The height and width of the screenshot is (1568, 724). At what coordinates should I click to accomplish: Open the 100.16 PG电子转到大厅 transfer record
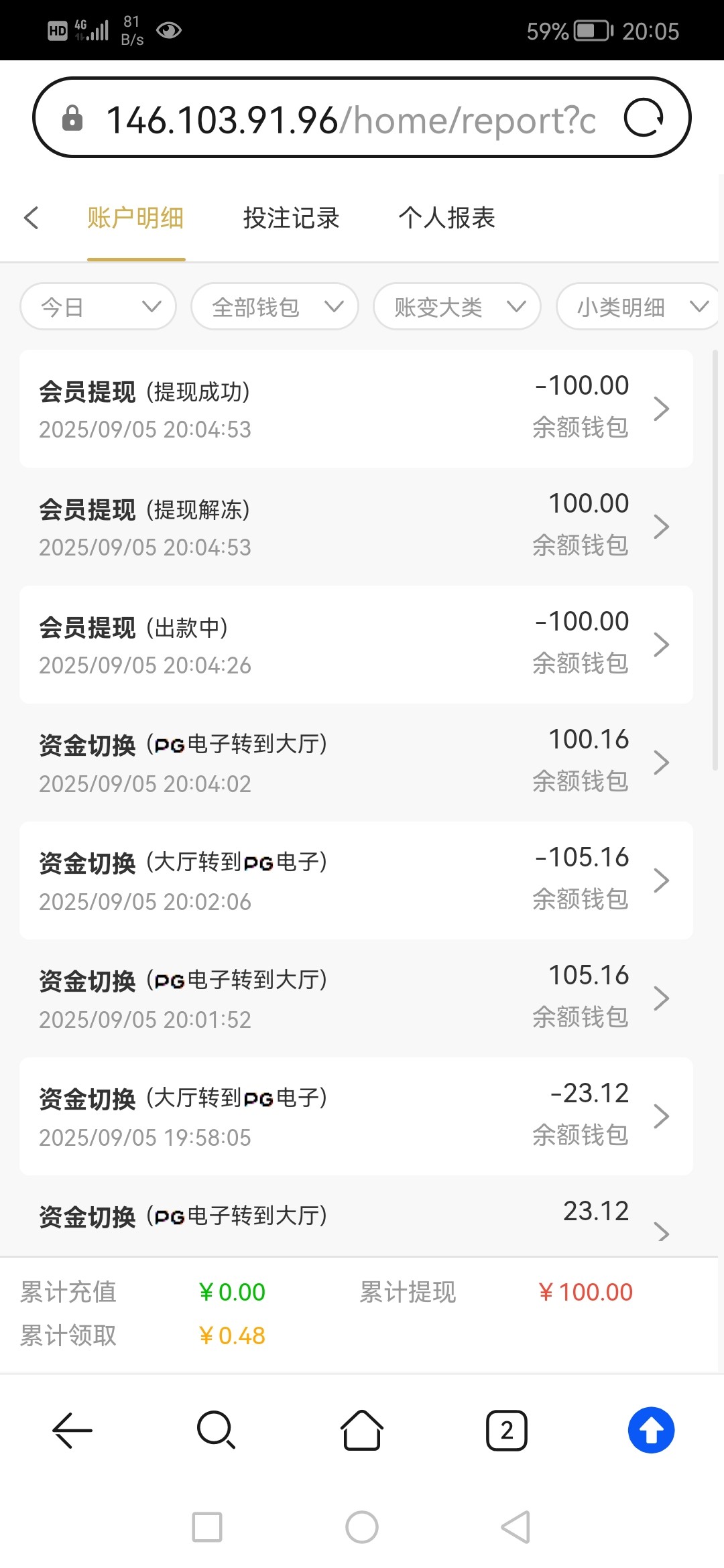355,763
